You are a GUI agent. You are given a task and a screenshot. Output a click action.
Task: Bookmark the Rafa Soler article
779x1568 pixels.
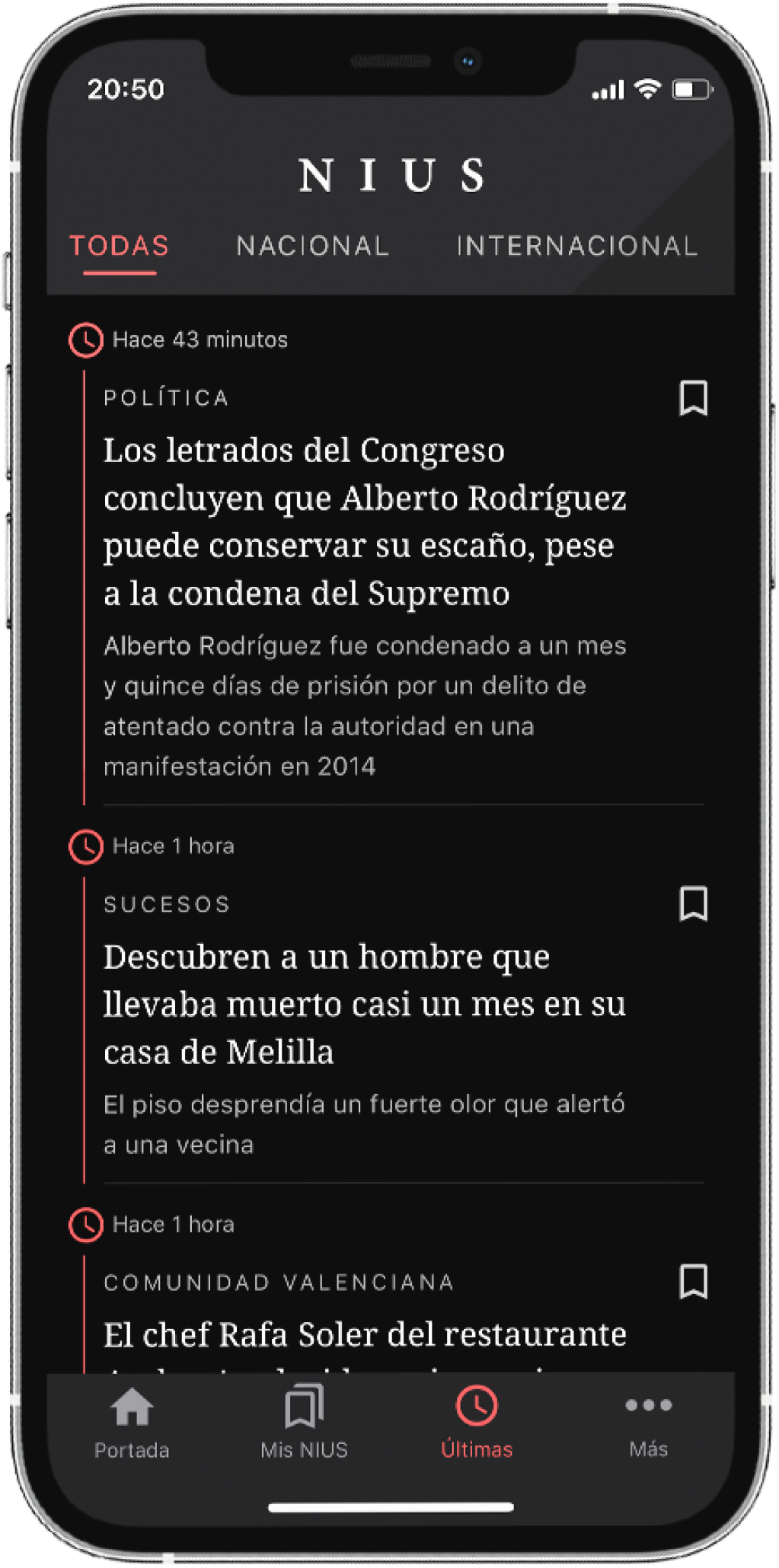(x=694, y=1284)
